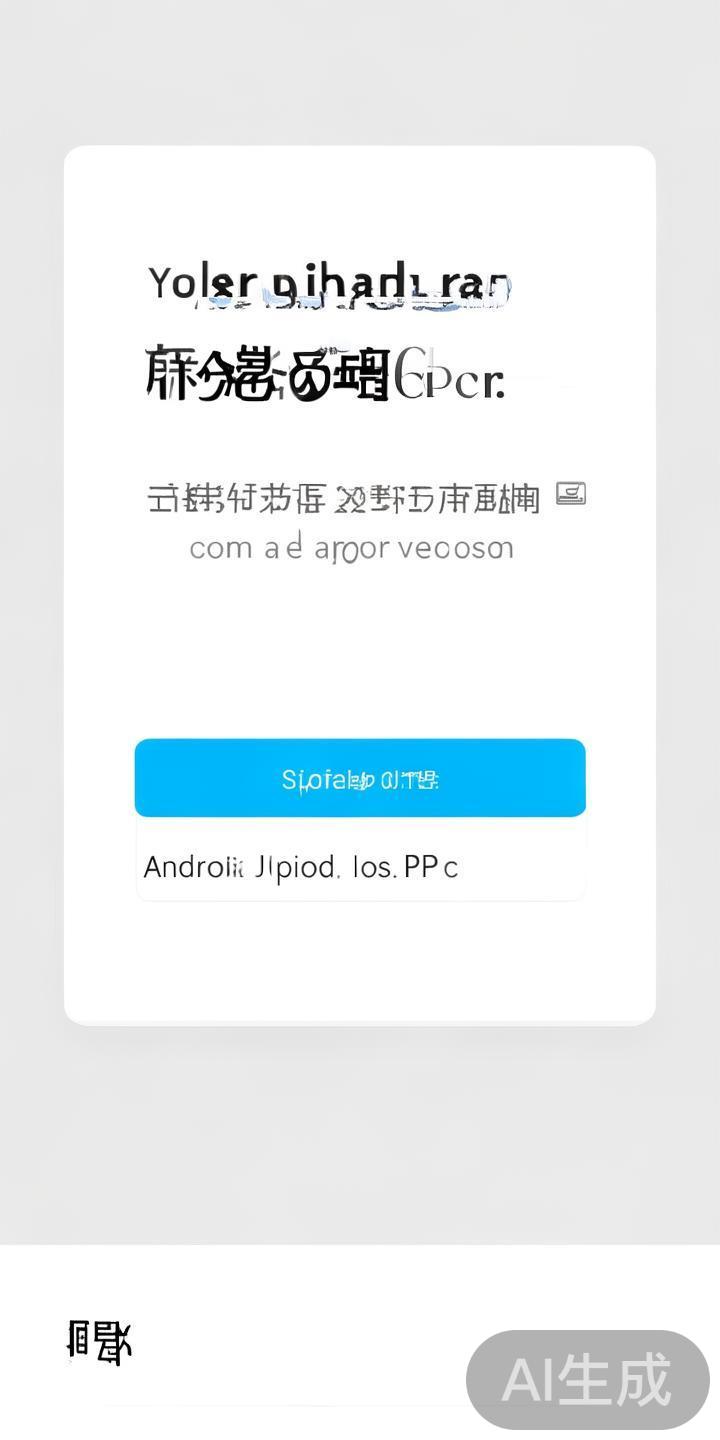The height and width of the screenshot is (1440, 720).
Task: Expand the white download card
Action: (360, 585)
